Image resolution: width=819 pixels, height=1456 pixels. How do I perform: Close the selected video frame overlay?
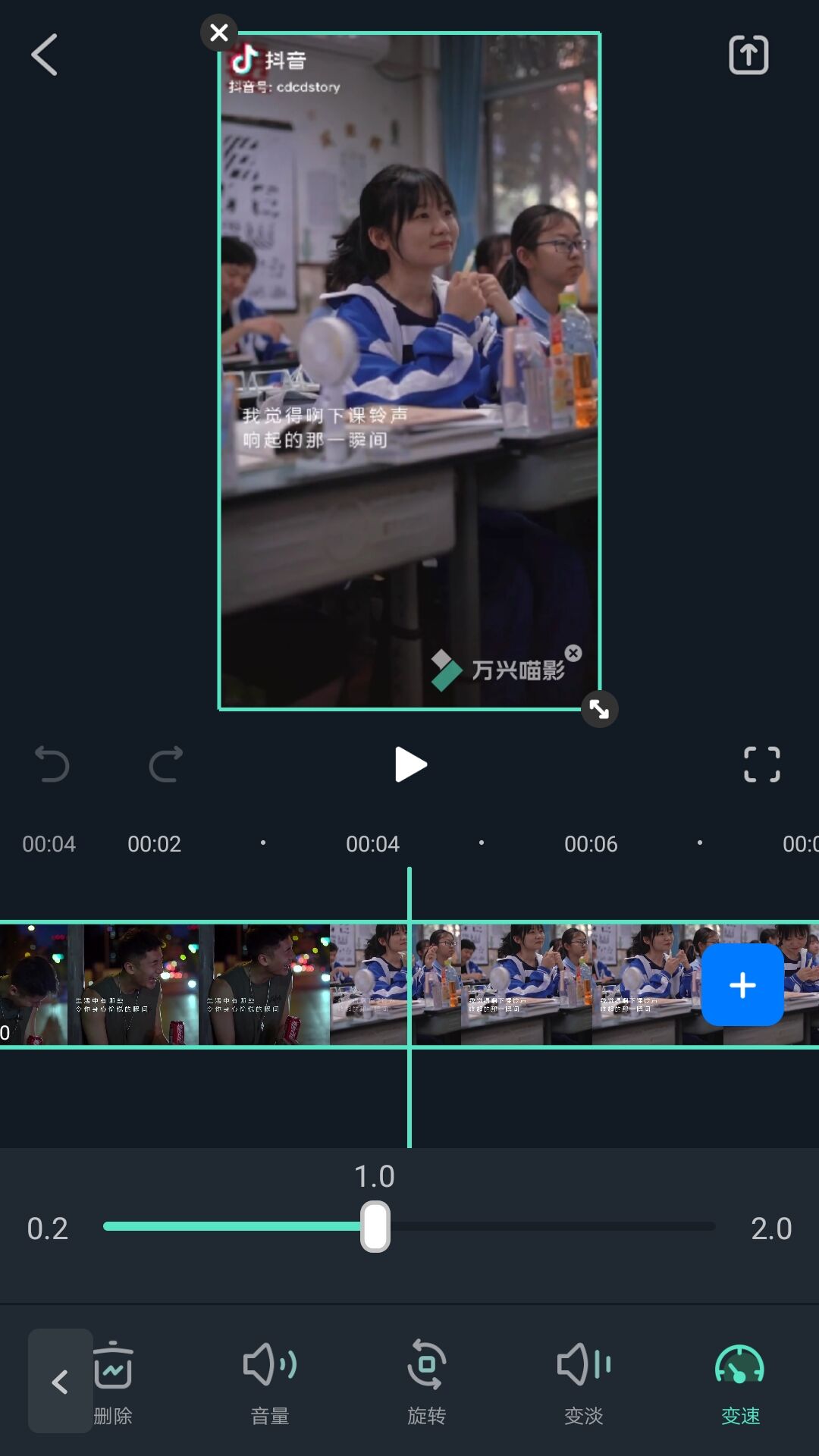point(219,33)
